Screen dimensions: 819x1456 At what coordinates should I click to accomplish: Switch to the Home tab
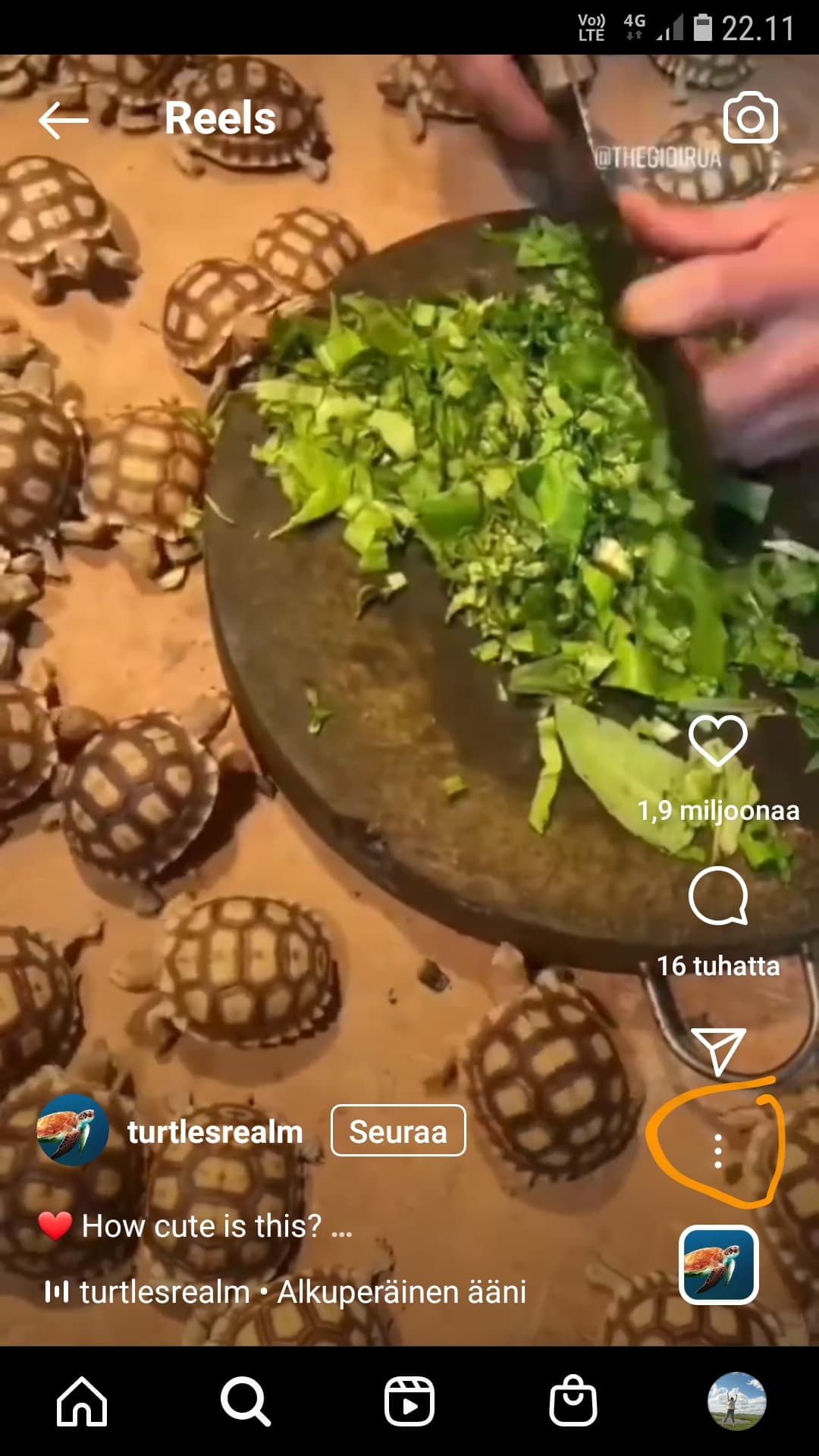point(82,1401)
